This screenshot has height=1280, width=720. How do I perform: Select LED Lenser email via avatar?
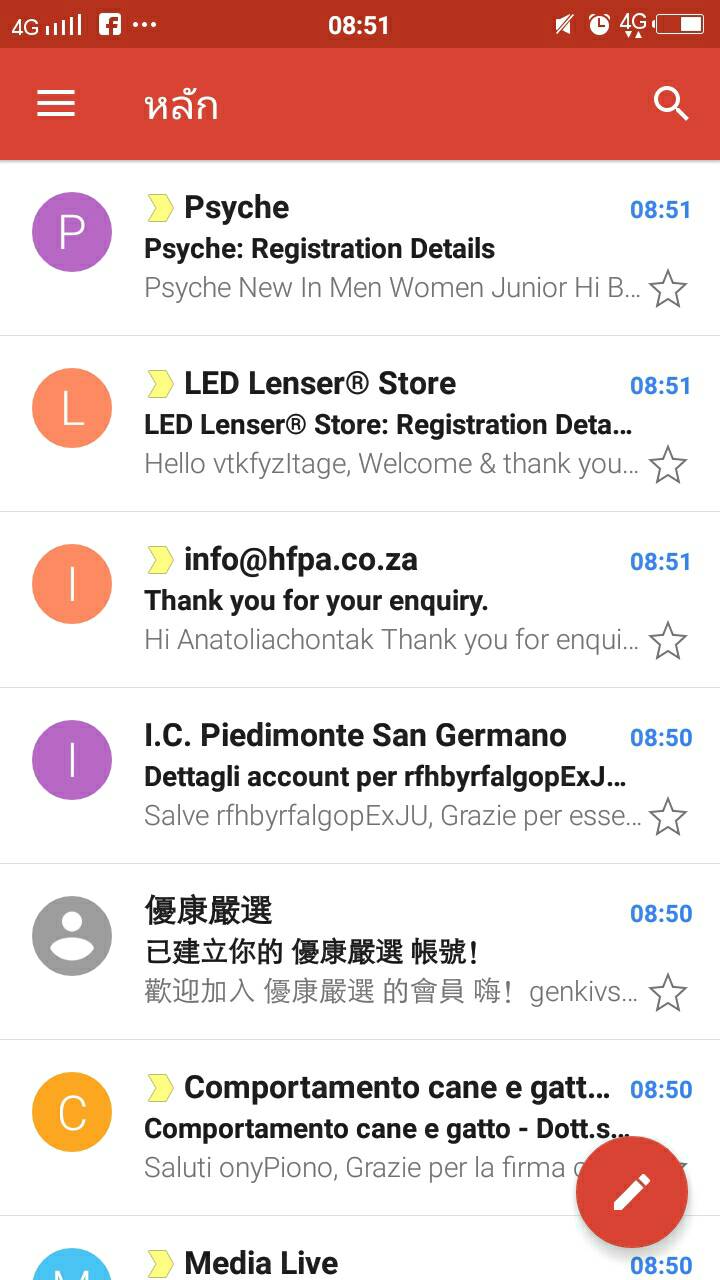coord(72,408)
